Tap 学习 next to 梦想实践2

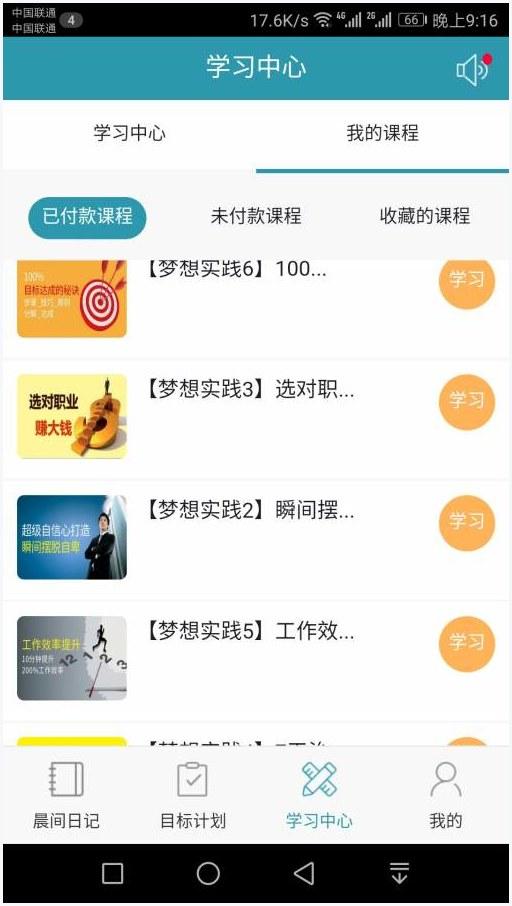tap(467, 522)
